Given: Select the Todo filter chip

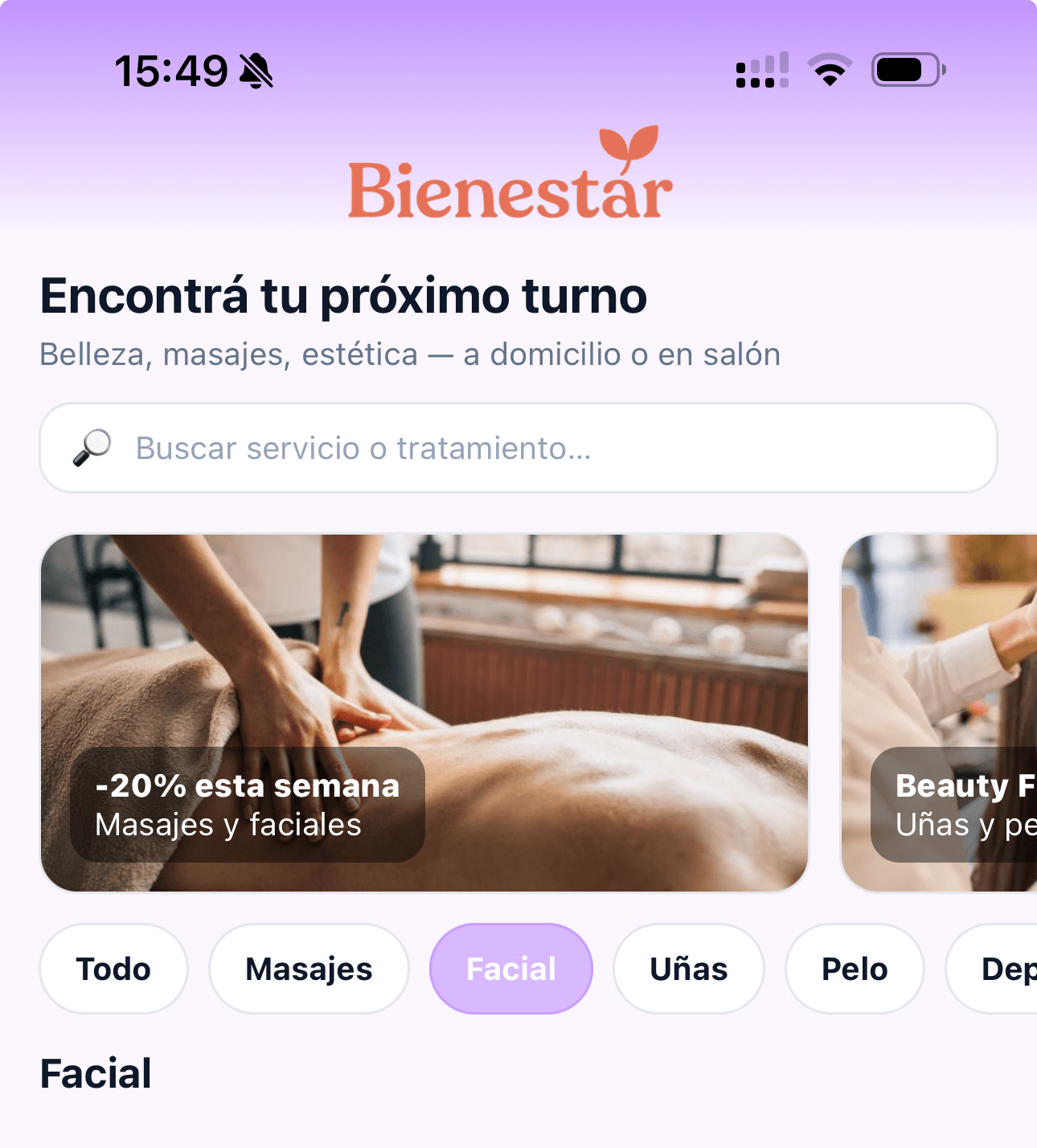Looking at the screenshot, I should [113, 968].
